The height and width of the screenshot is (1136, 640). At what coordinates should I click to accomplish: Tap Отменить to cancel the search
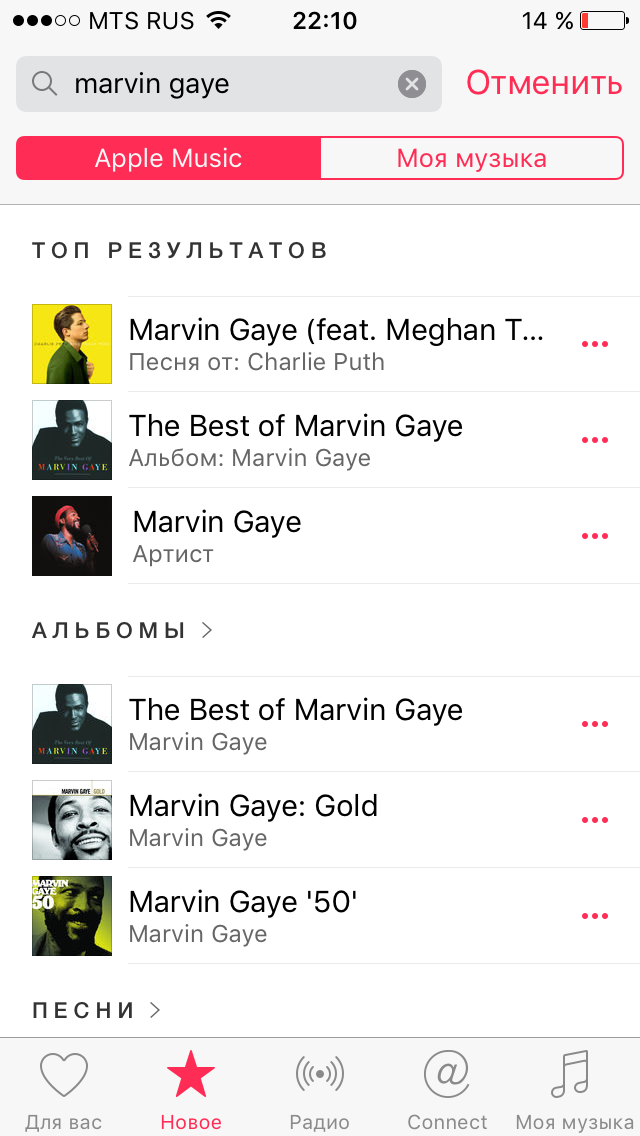click(x=544, y=83)
